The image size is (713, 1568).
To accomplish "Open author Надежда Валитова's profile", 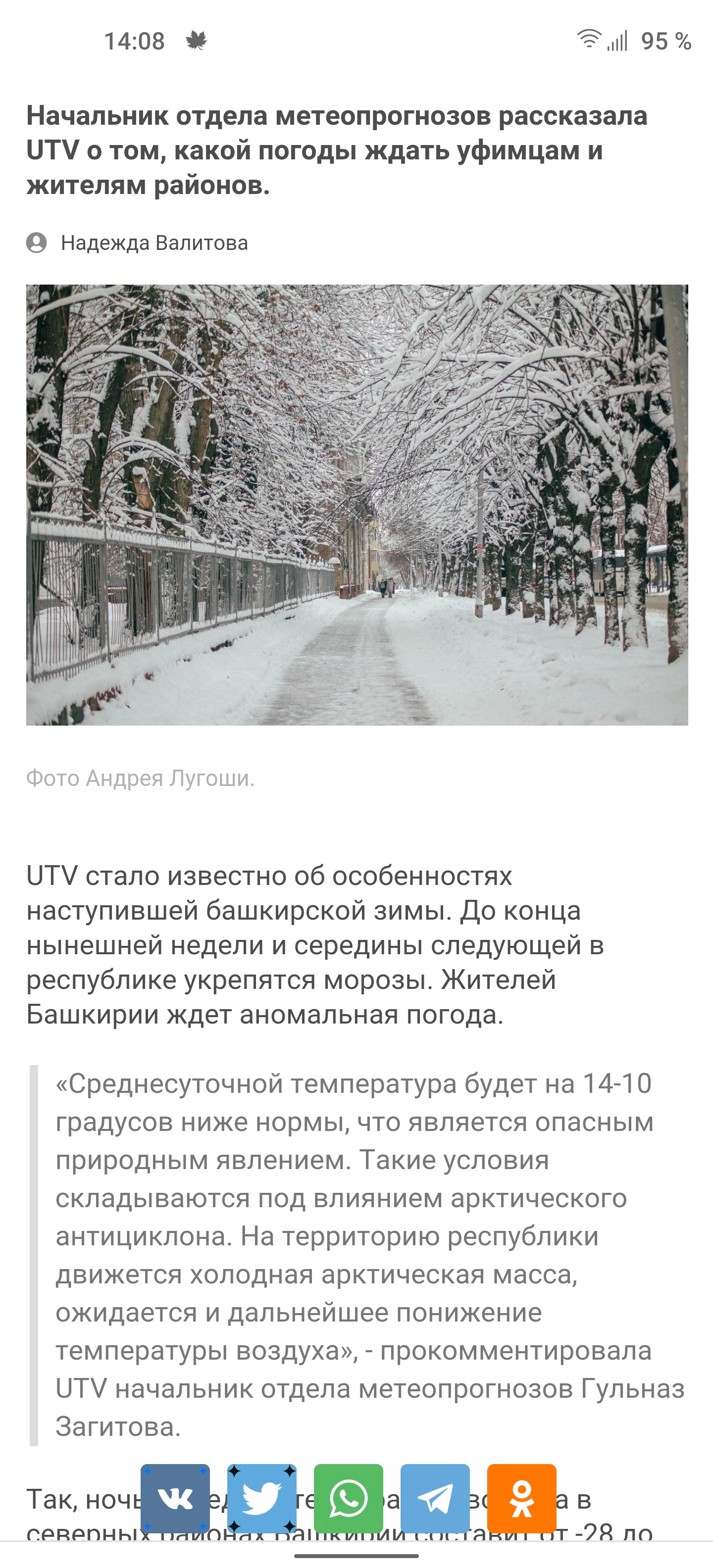I will (153, 243).
